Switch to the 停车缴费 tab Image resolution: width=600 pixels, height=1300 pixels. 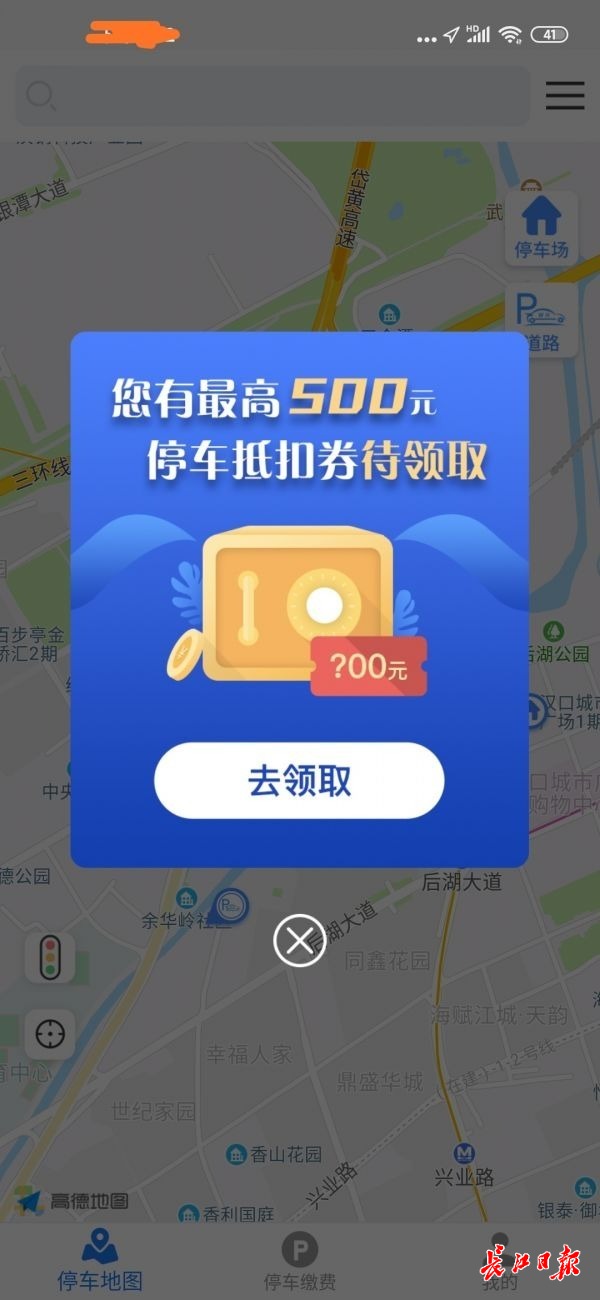click(299, 1262)
